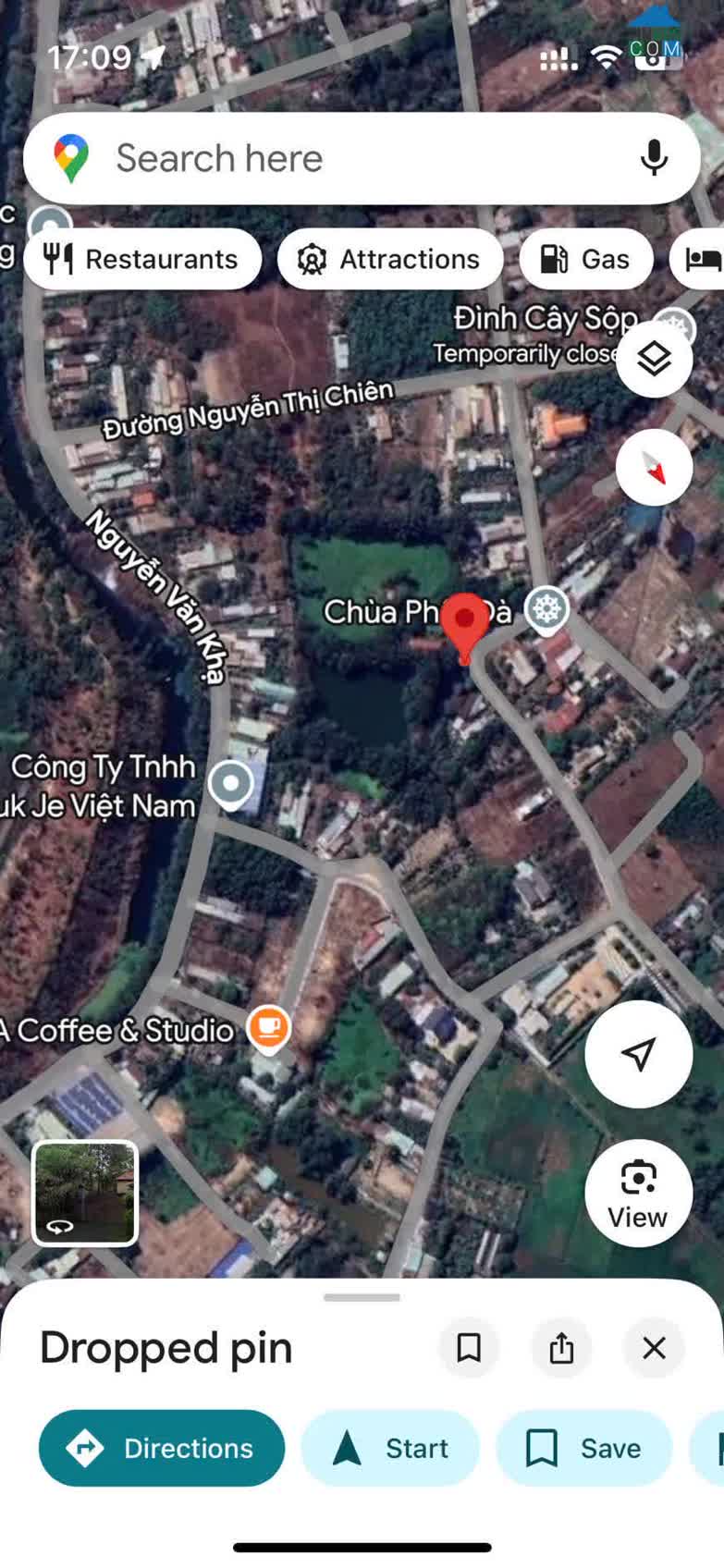Image resolution: width=724 pixels, height=1568 pixels.
Task: Bookmark the dropped pin
Action: click(x=469, y=1348)
